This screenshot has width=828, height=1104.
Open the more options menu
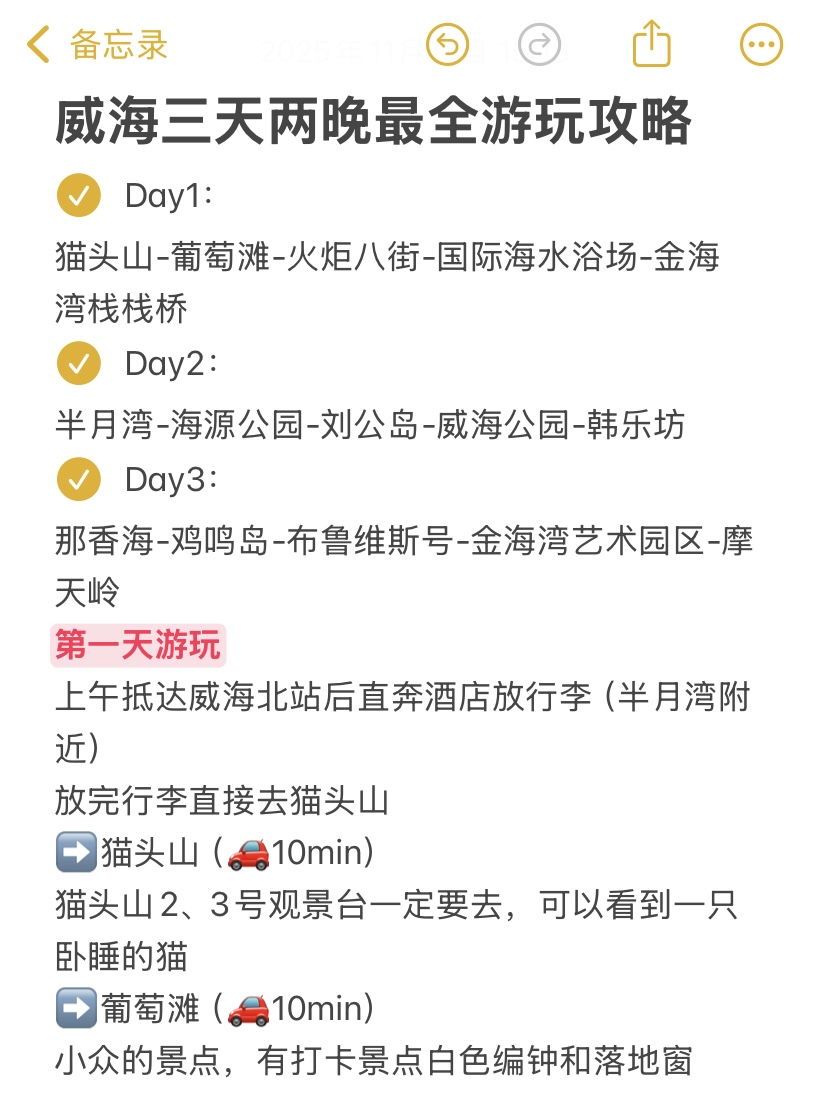[x=761, y=44]
